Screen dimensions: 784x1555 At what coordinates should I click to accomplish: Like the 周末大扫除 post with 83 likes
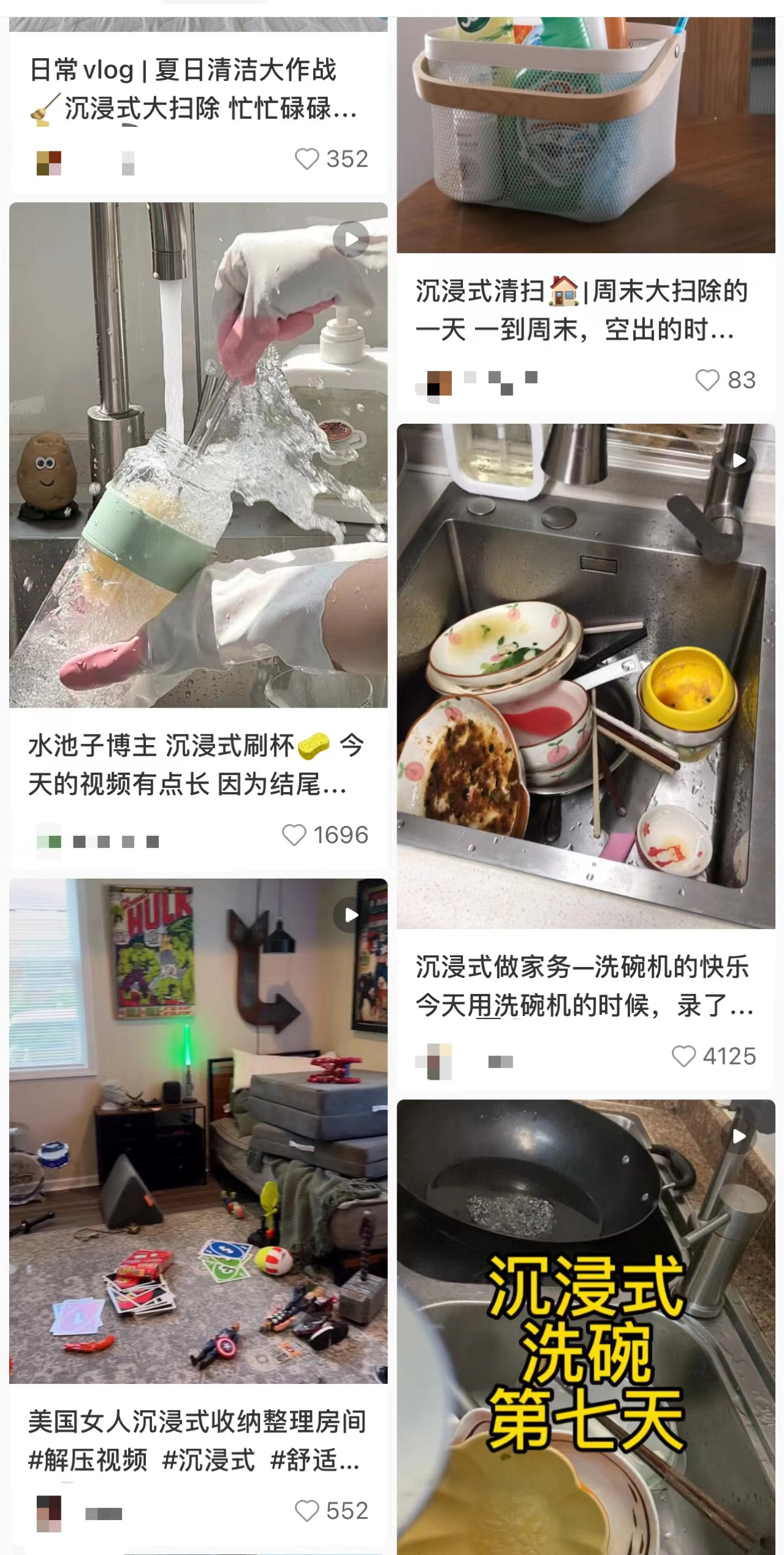click(707, 380)
